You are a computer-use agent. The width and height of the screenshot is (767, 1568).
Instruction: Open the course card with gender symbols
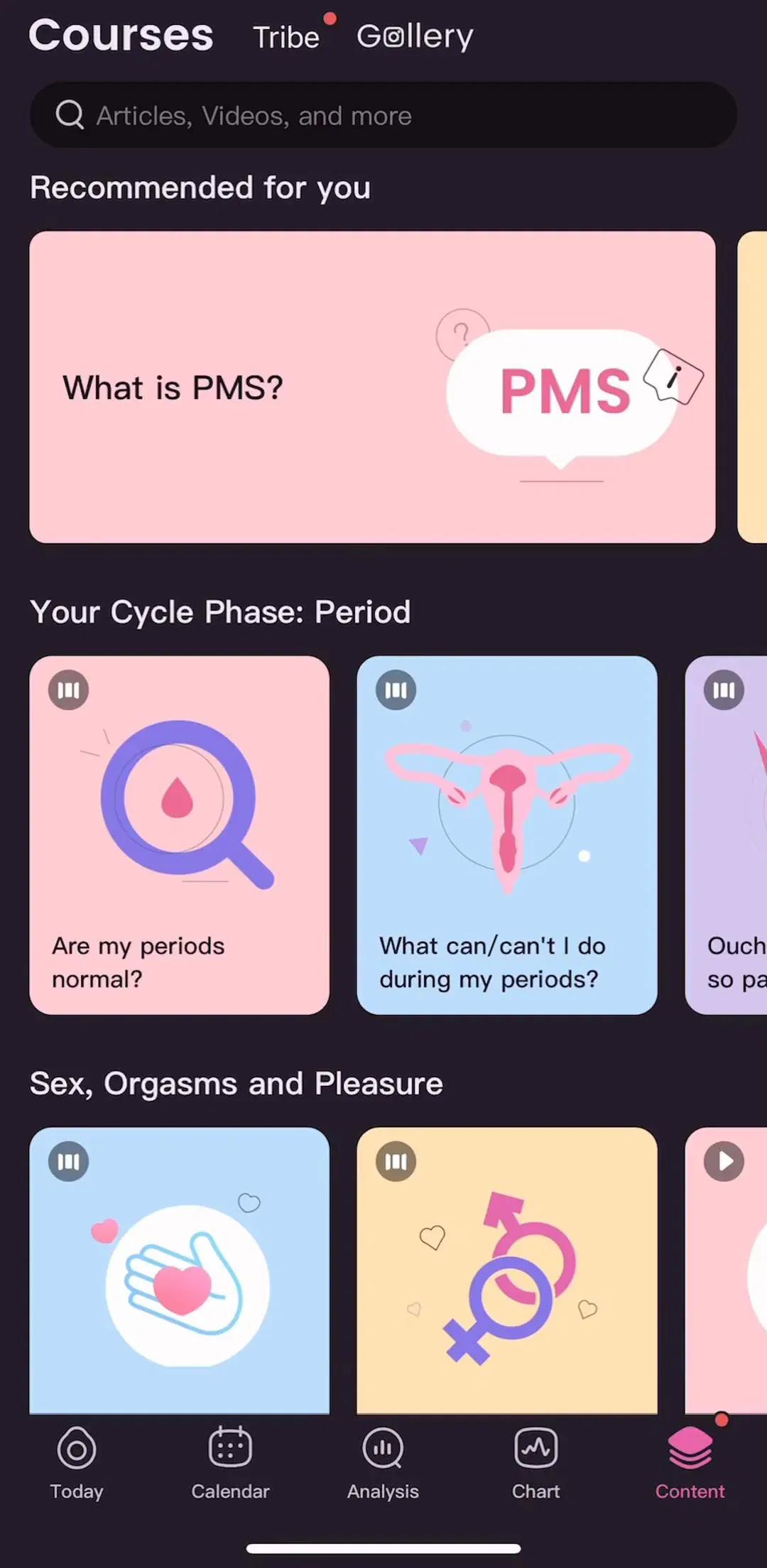[x=507, y=1270]
